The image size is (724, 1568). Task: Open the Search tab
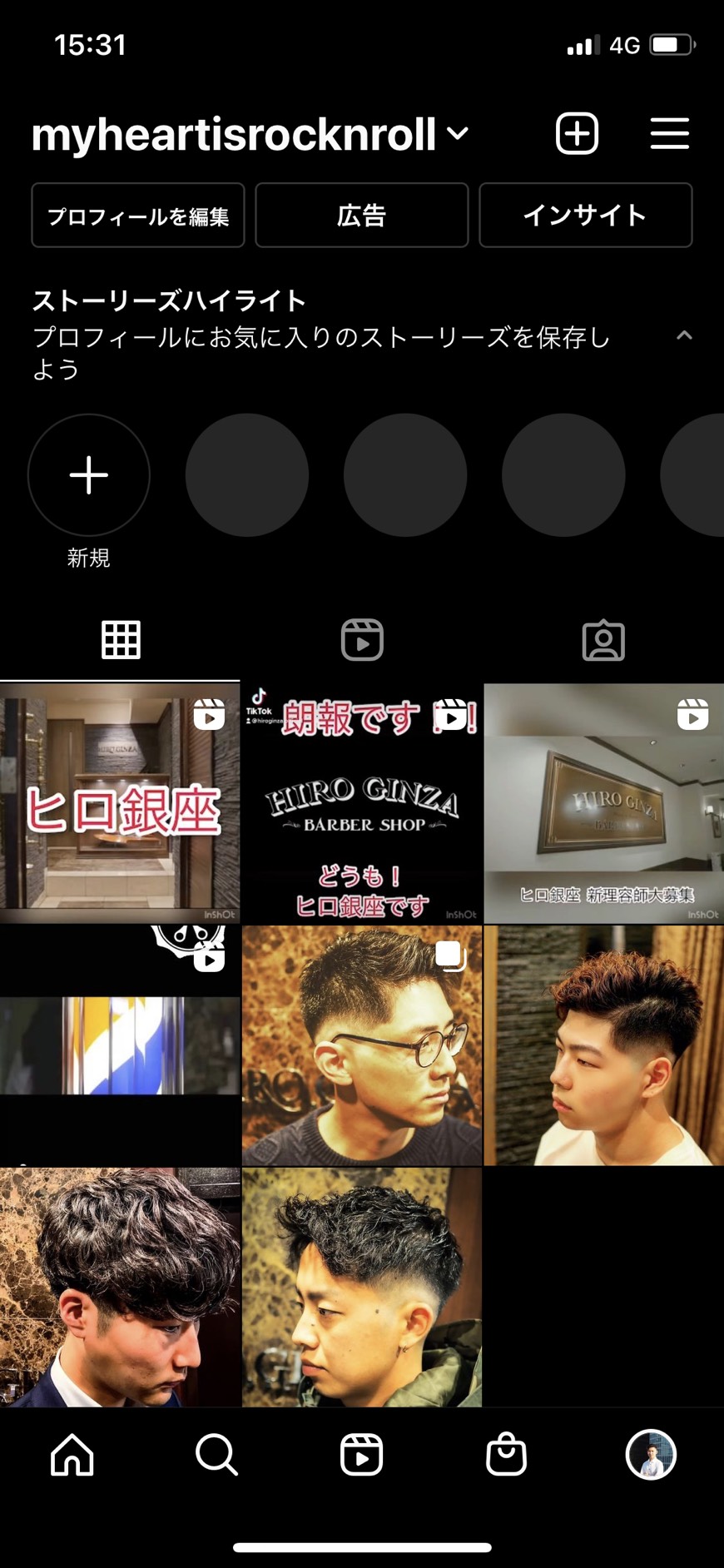point(216,1455)
